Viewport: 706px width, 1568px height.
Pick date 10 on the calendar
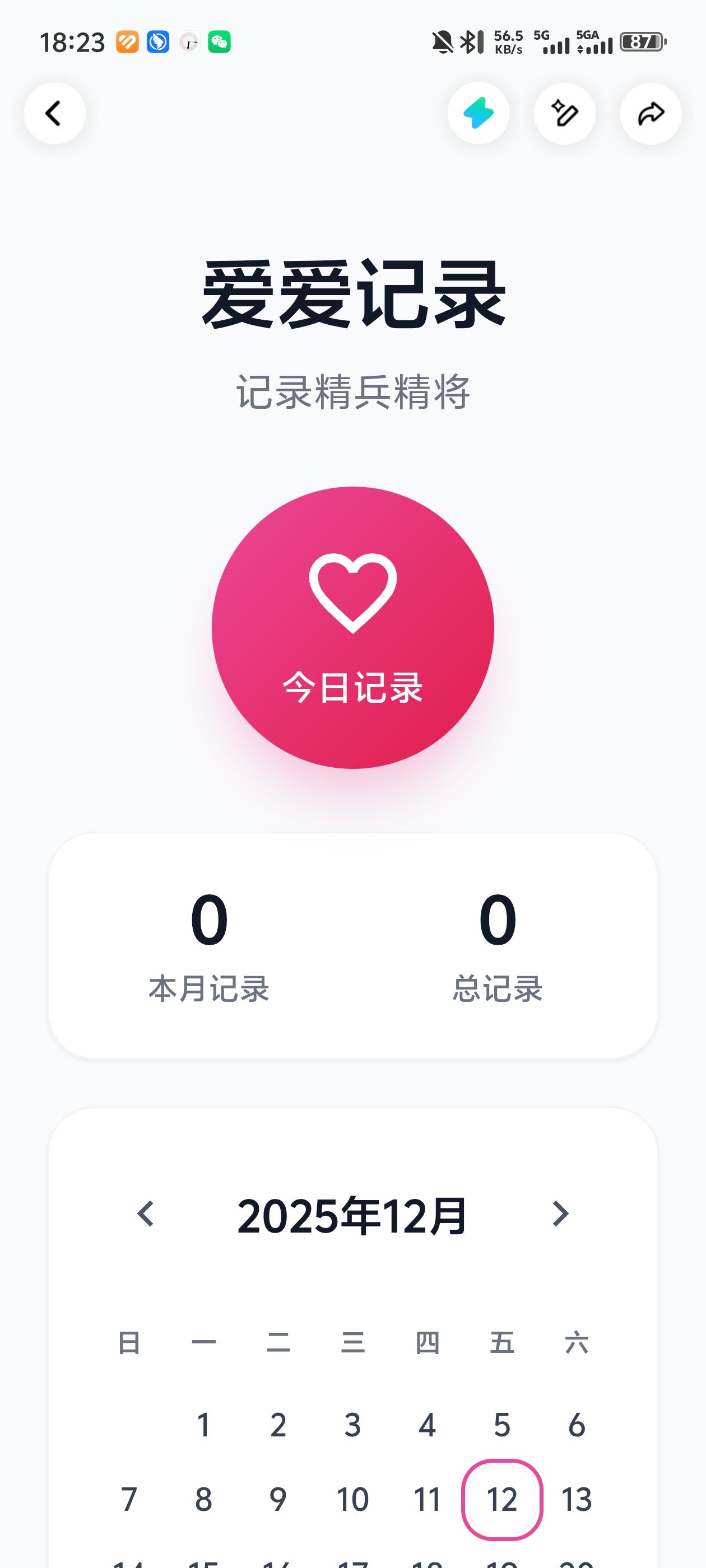click(352, 1499)
